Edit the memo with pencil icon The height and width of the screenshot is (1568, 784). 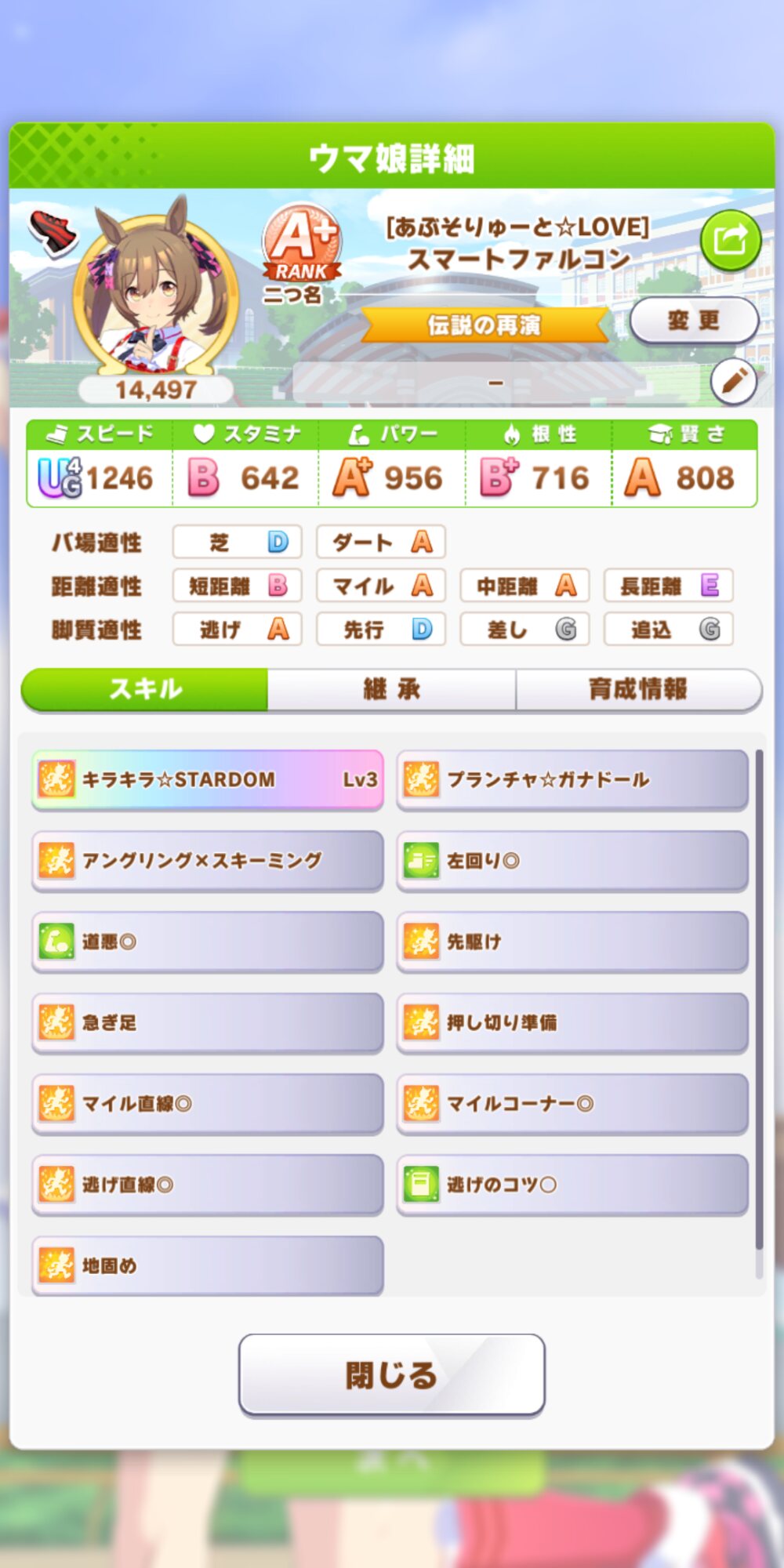click(733, 382)
